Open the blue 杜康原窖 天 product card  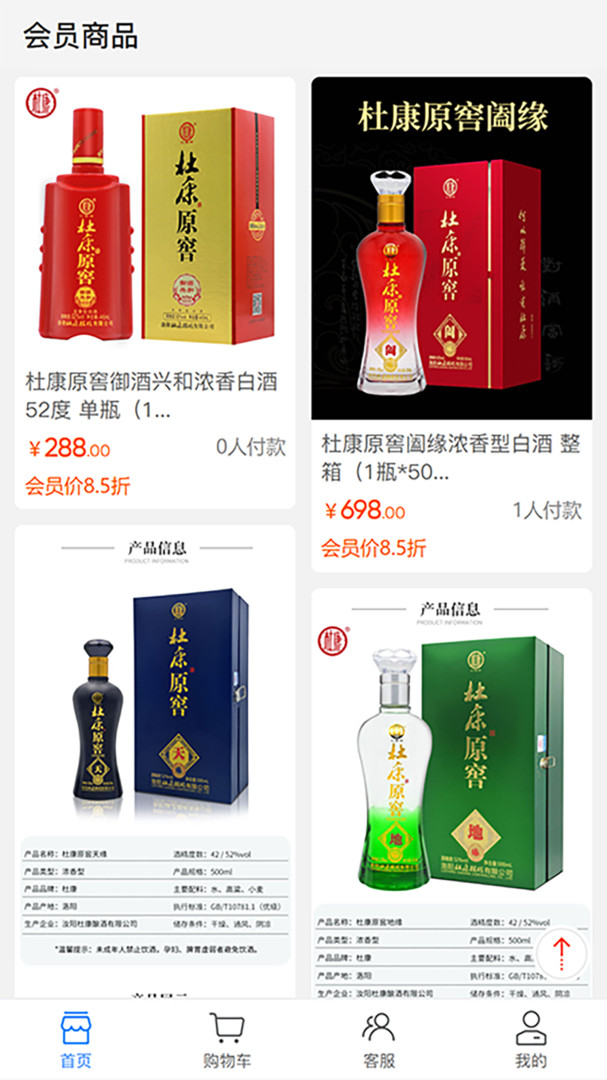pos(155,750)
